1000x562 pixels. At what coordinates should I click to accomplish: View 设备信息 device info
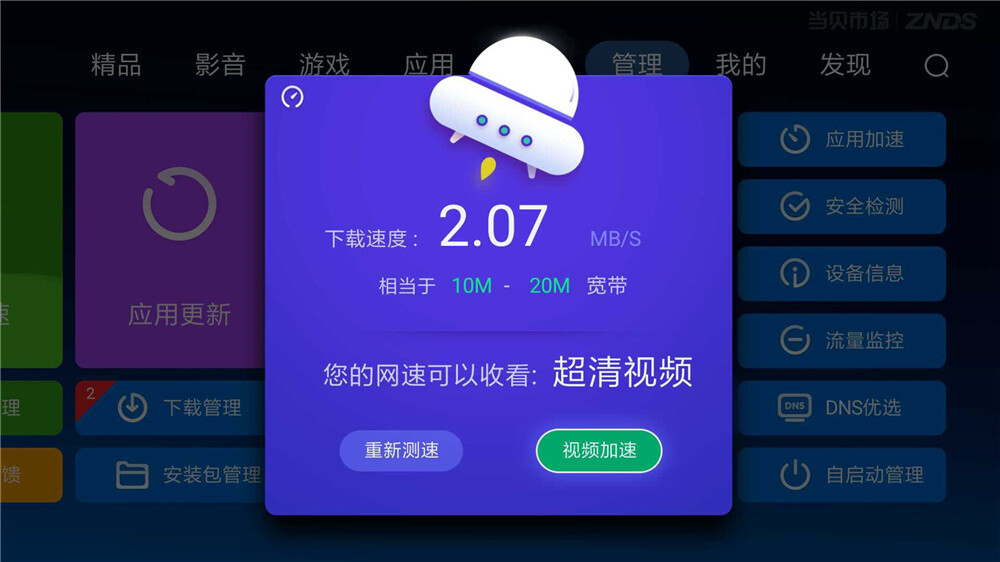[x=842, y=273]
